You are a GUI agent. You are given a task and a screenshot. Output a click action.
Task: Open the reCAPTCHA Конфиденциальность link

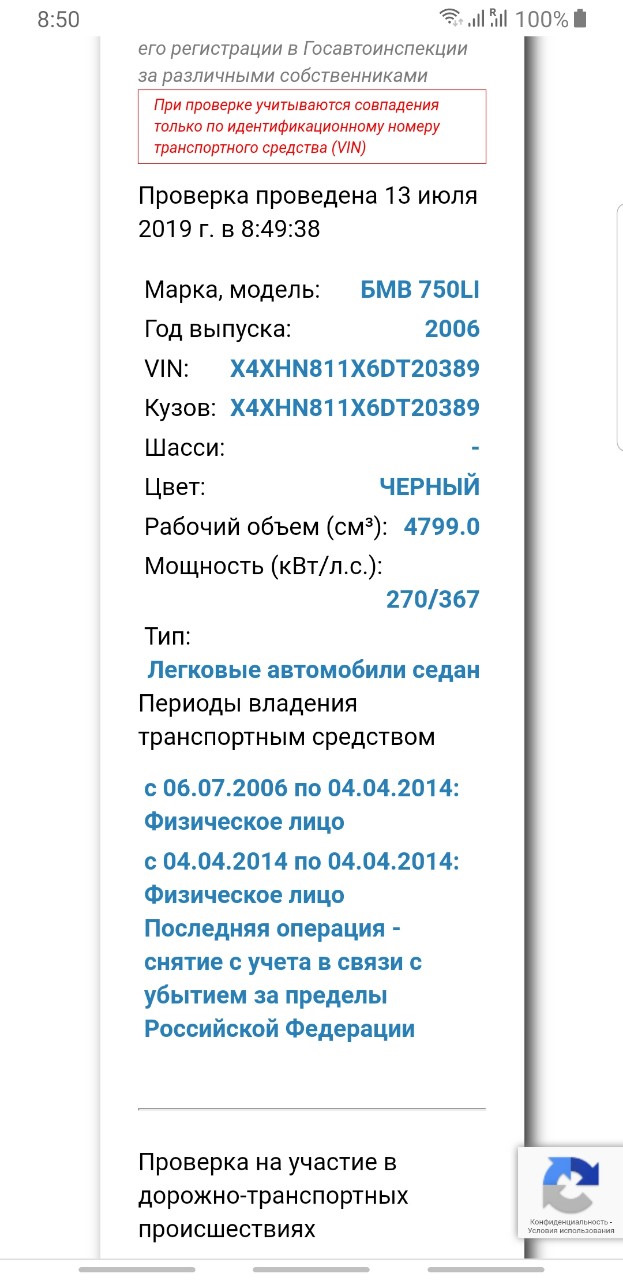pyautogui.click(x=570, y=1222)
